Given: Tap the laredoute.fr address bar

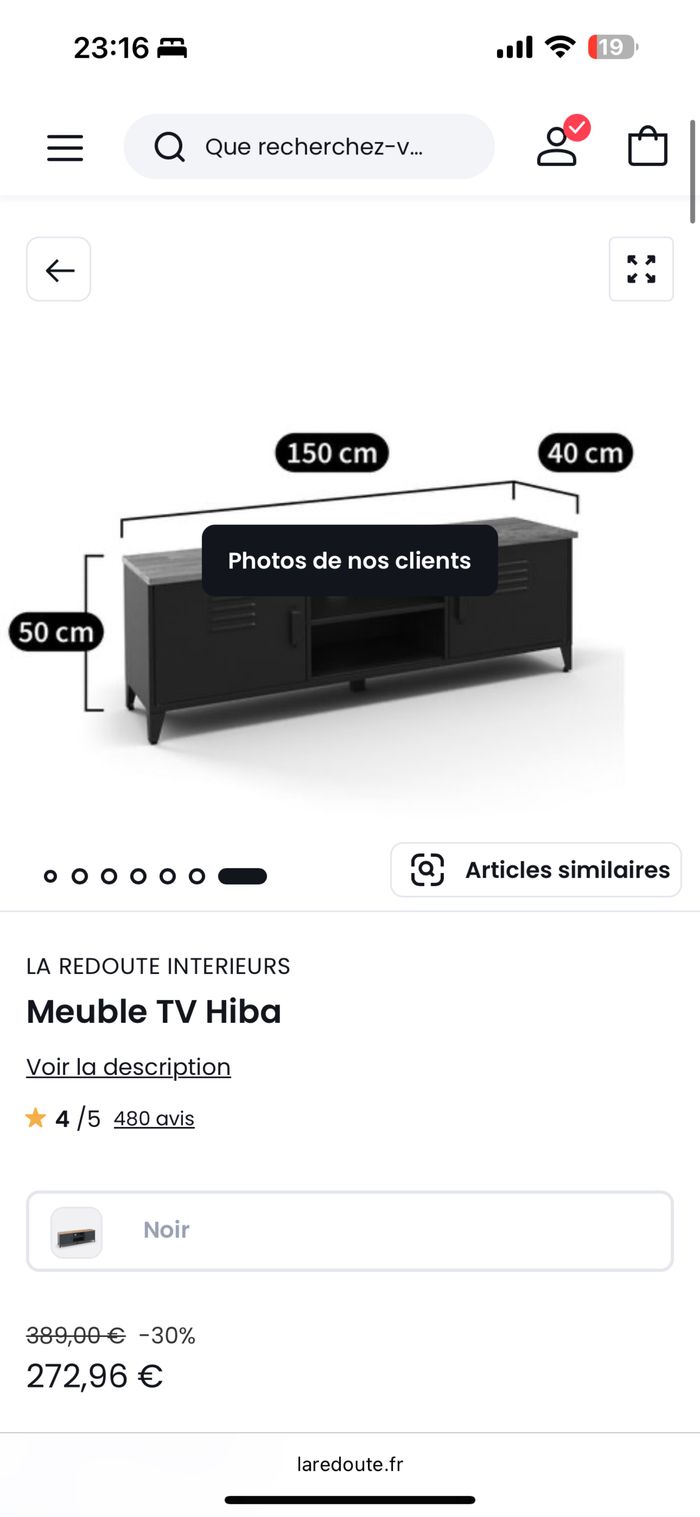Looking at the screenshot, I should 350,1465.
